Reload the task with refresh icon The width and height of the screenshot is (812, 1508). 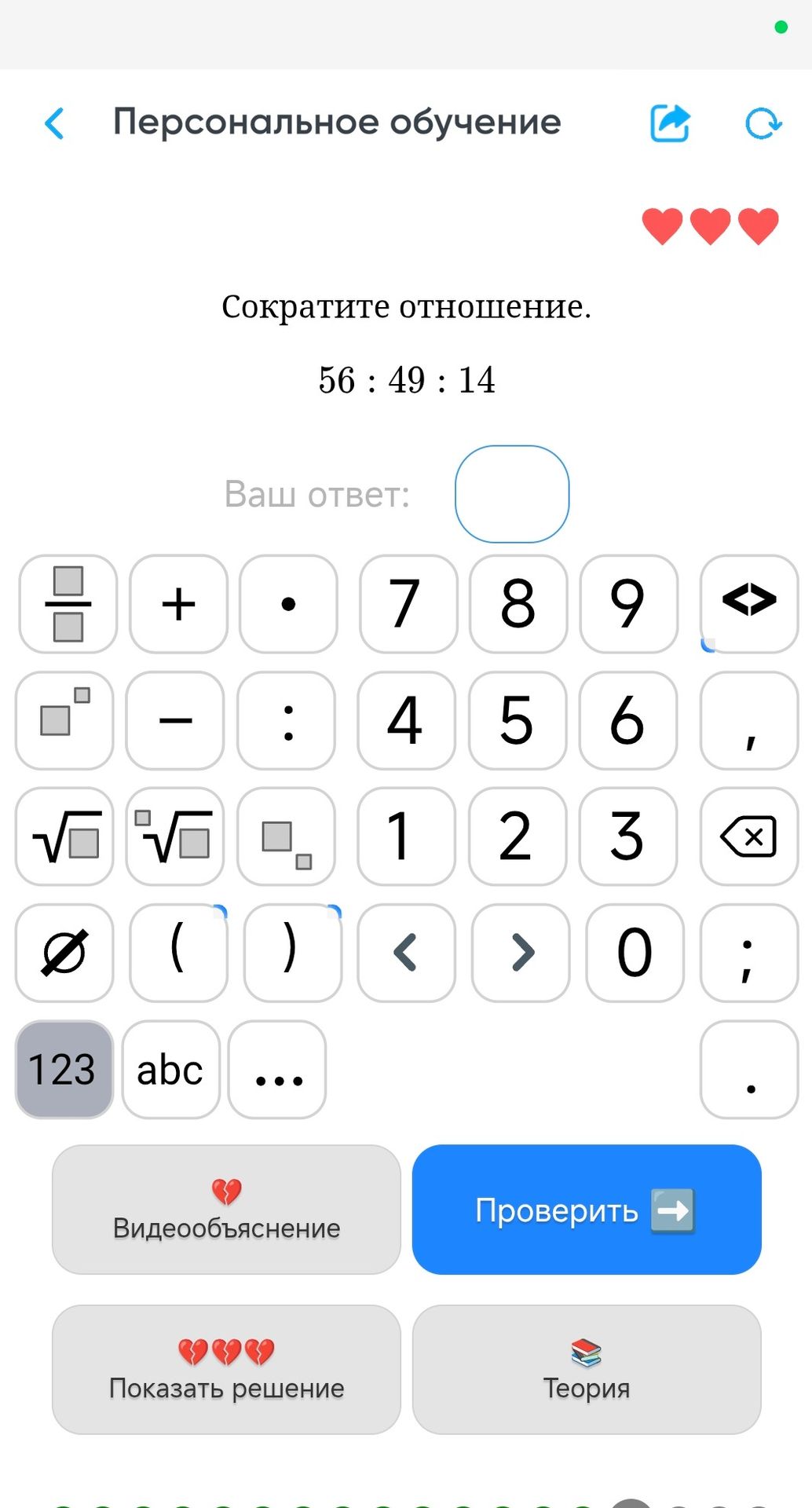763,123
